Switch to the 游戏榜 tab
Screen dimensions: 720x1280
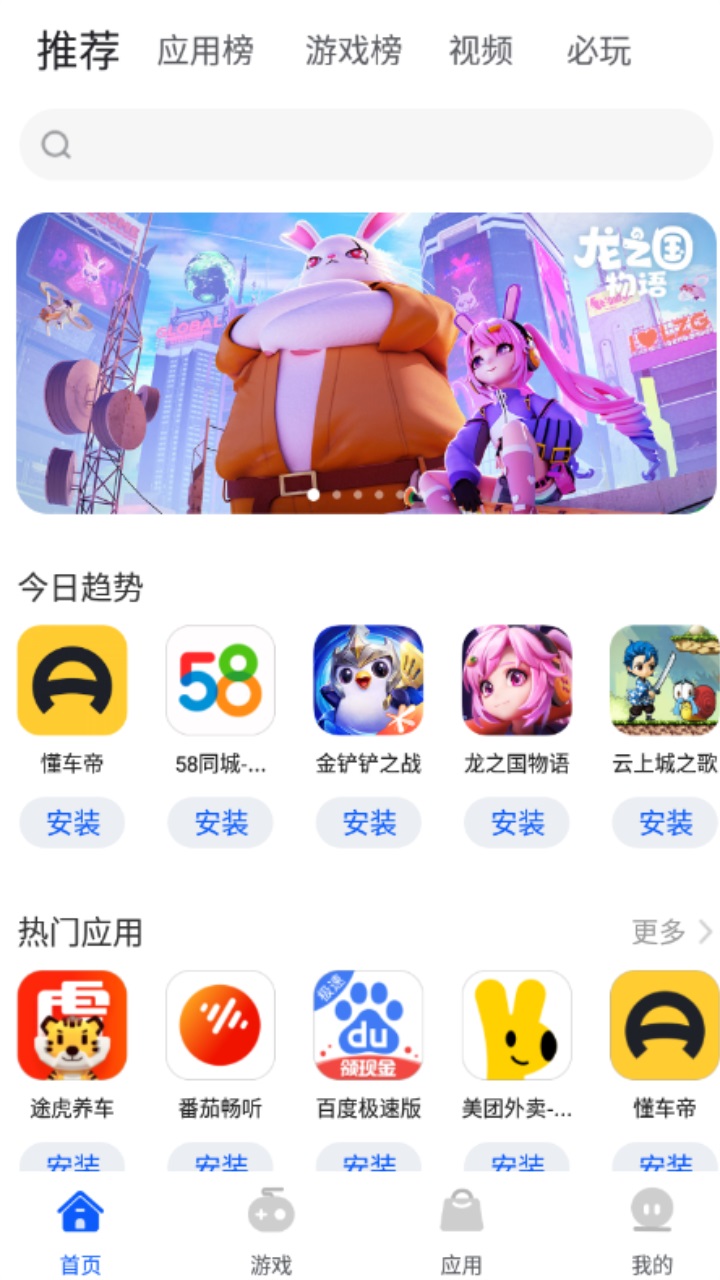pyautogui.click(x=353, y=51)
